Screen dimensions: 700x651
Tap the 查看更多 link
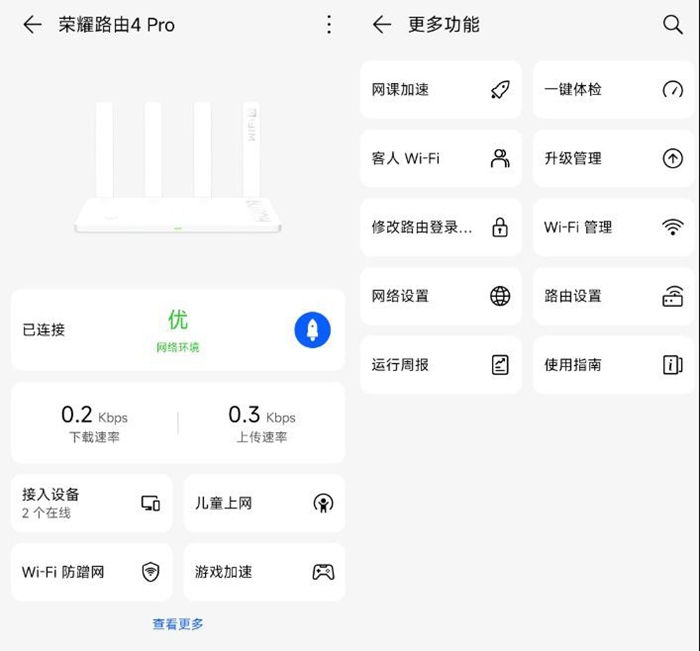pos(178,624)
